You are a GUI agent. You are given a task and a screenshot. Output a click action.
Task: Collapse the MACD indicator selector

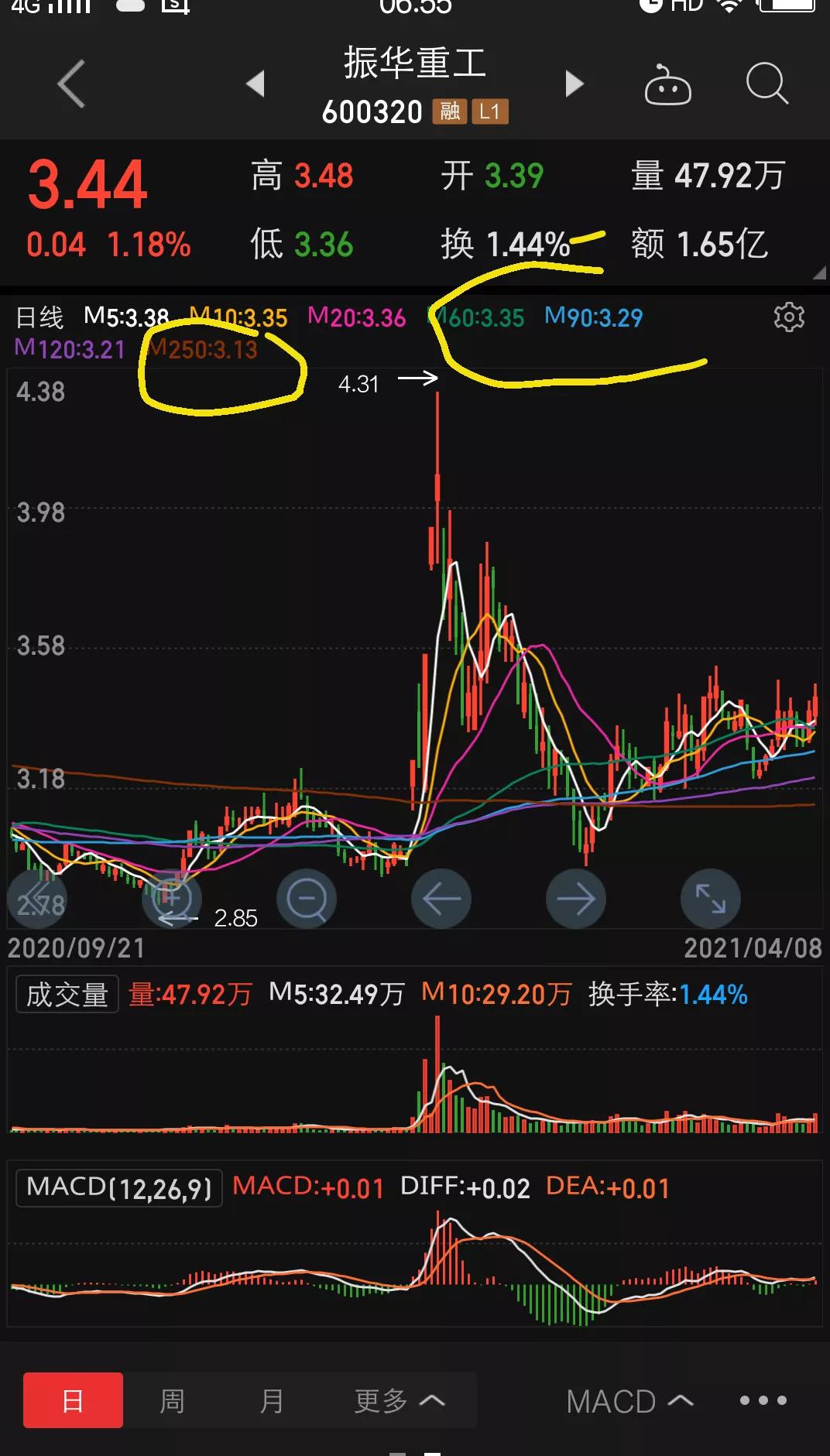630,1400
